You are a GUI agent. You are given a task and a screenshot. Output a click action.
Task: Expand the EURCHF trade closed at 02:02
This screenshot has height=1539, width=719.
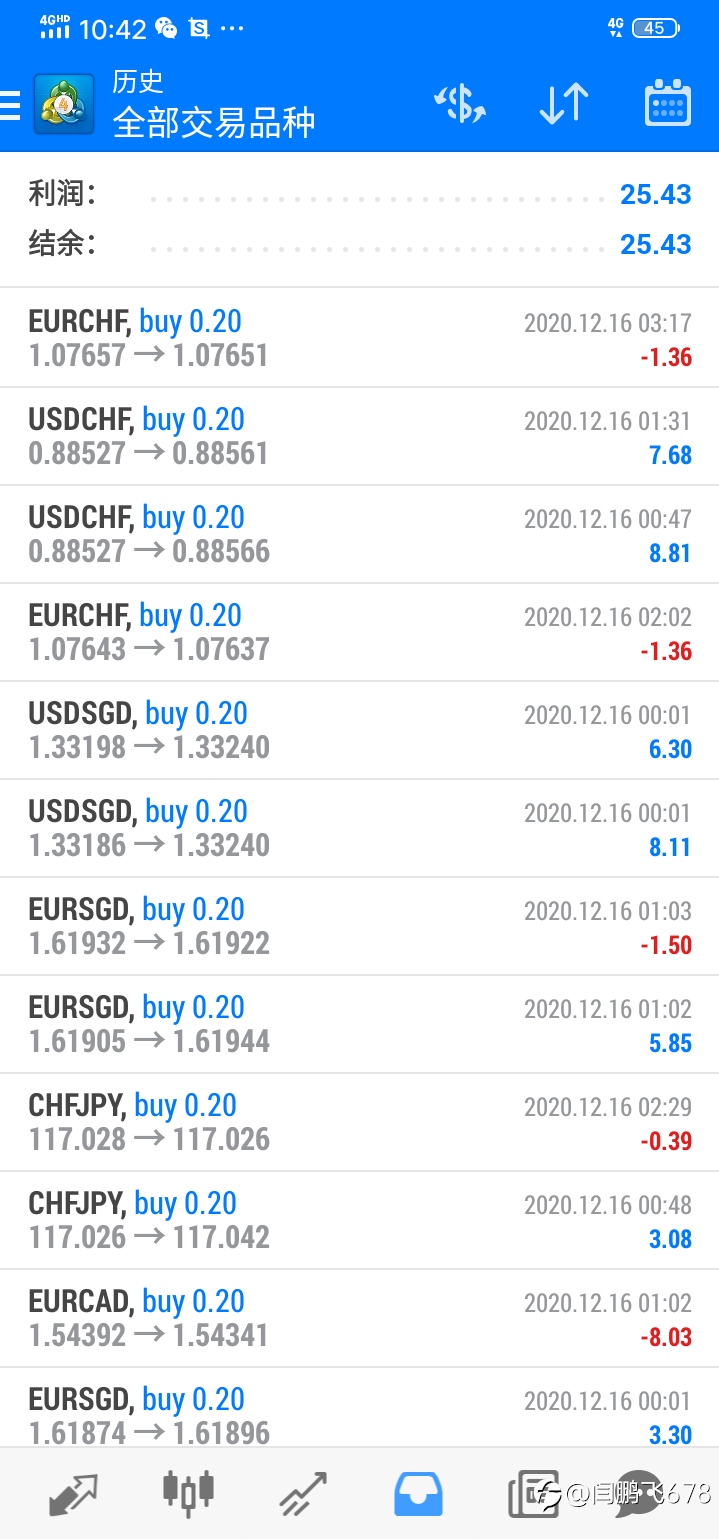pyautogui.click(x=359, y=632)
